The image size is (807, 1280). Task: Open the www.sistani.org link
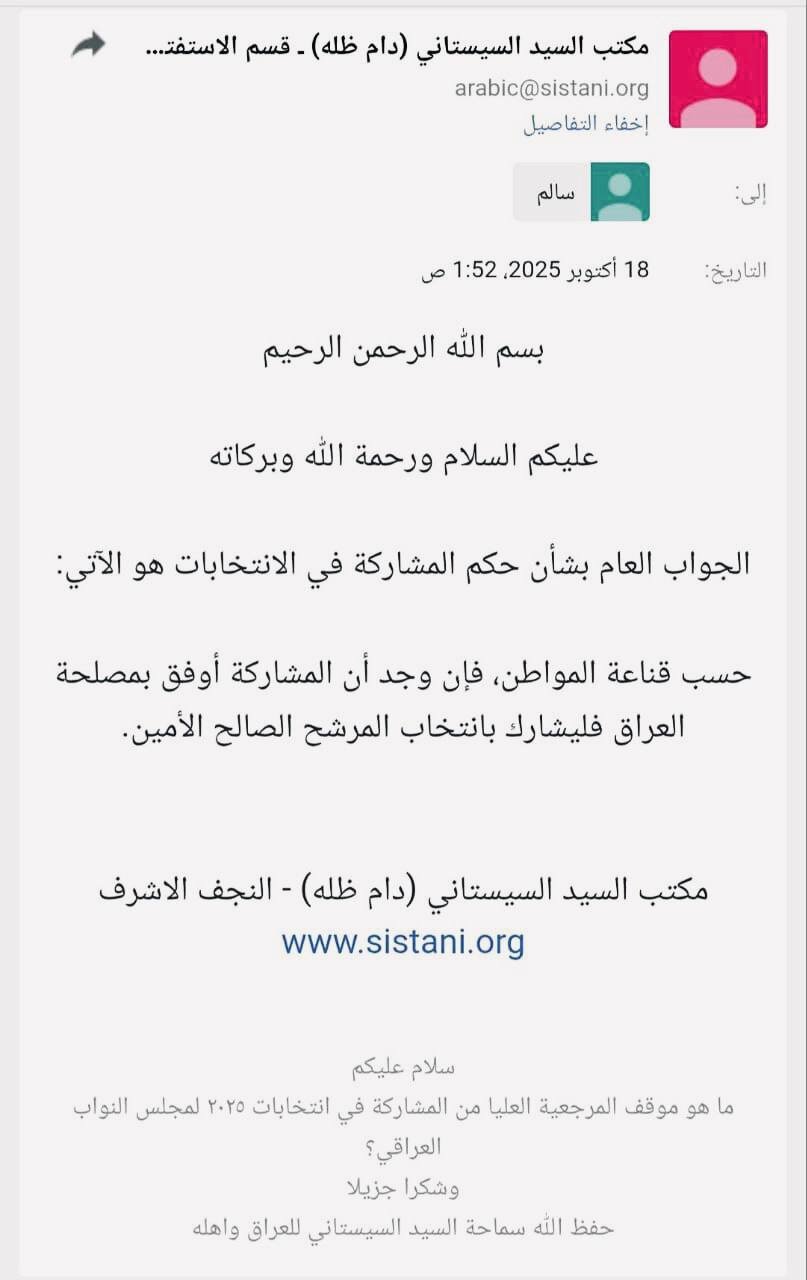click(x=403, y=941)
